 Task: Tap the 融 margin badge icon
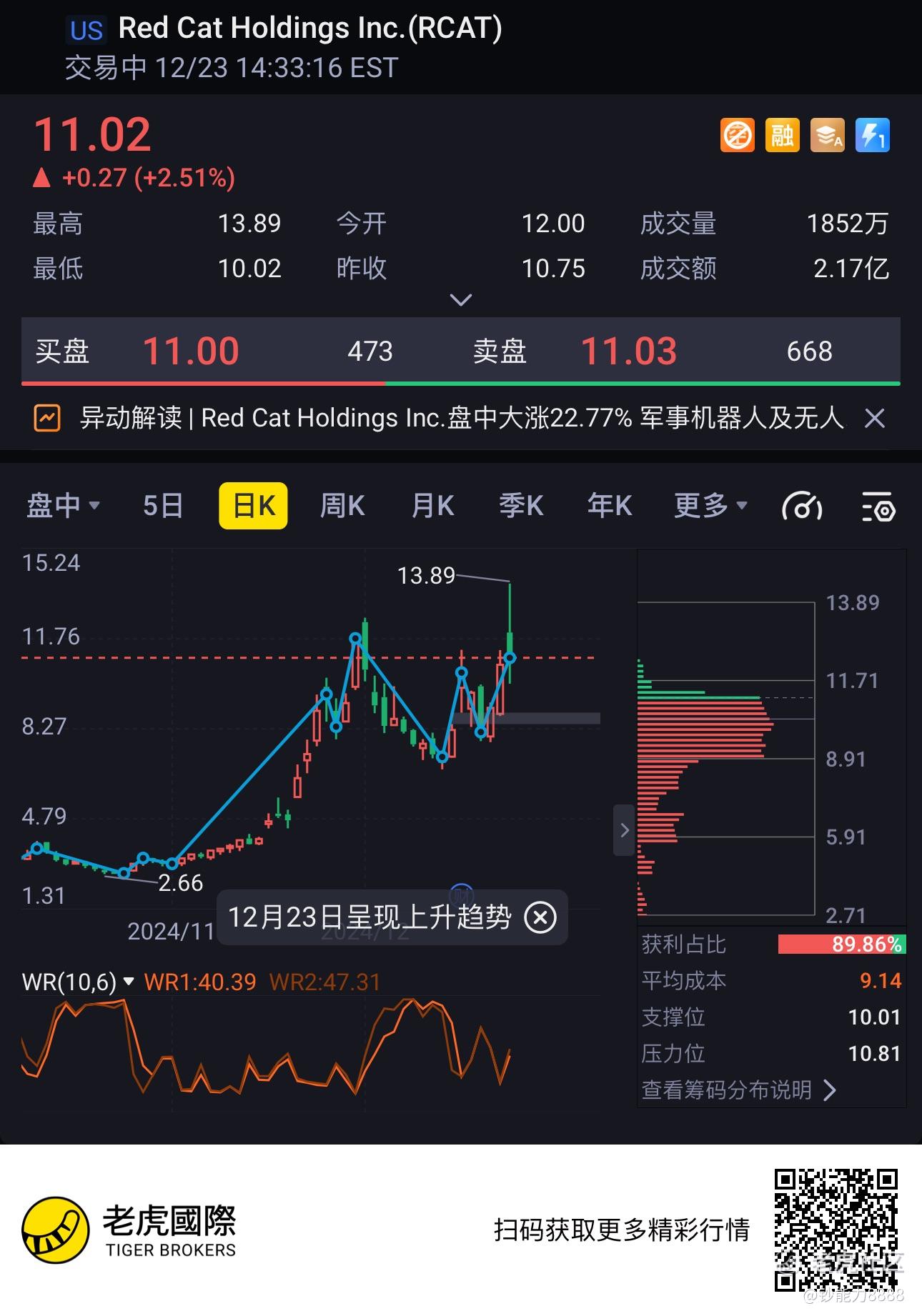pyautogui.click(x=782, y=135)
